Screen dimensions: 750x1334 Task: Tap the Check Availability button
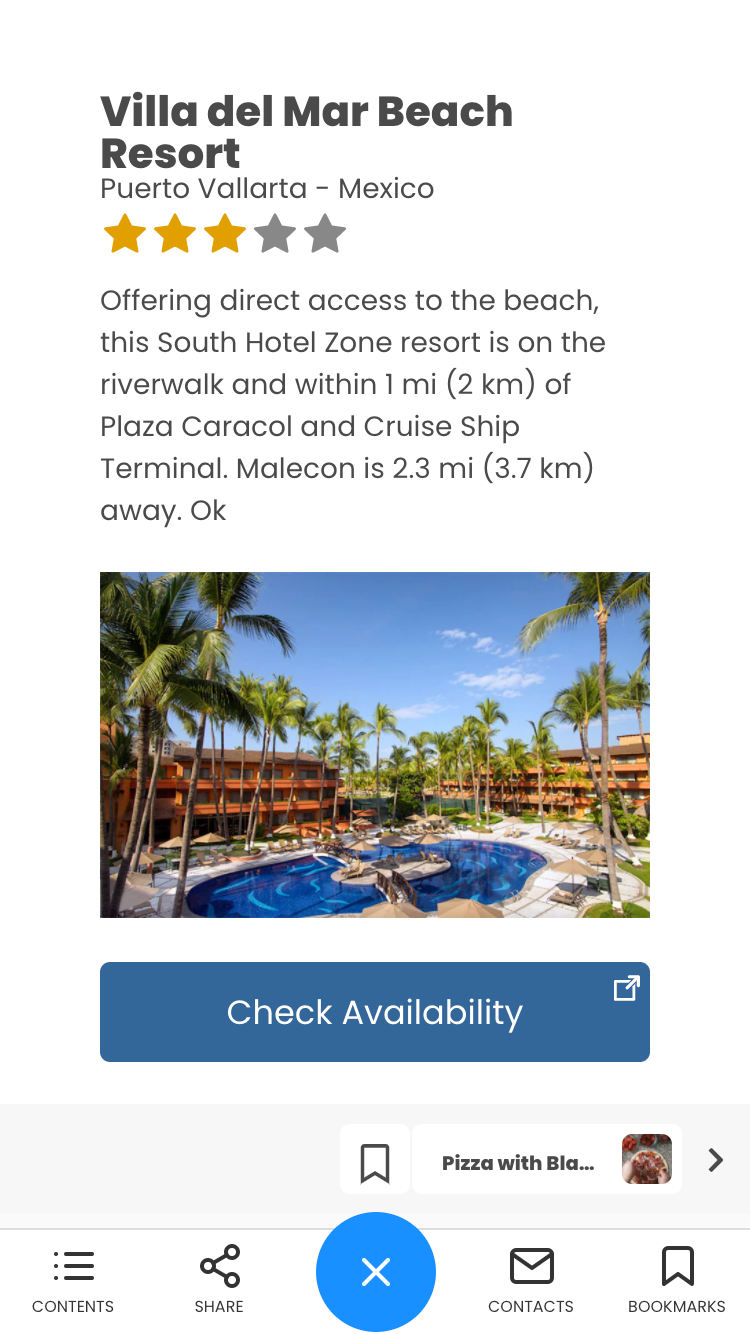[x=375, y=1011]
